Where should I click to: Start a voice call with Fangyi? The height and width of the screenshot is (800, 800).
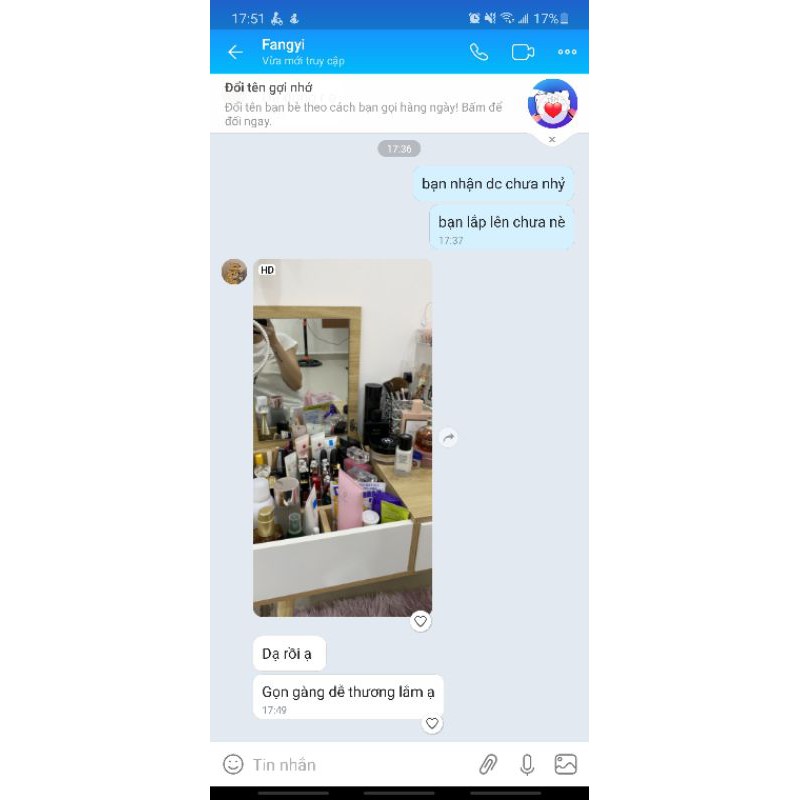479,52
